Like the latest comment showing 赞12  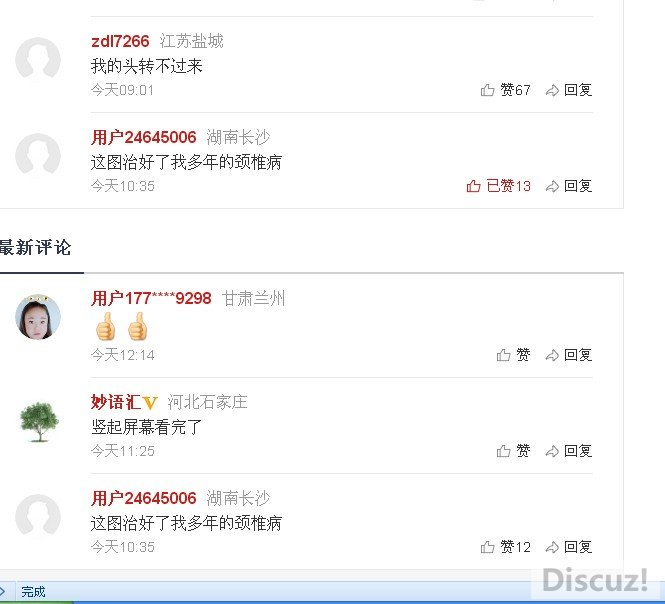pyautogui.click(x=506, y=547)
